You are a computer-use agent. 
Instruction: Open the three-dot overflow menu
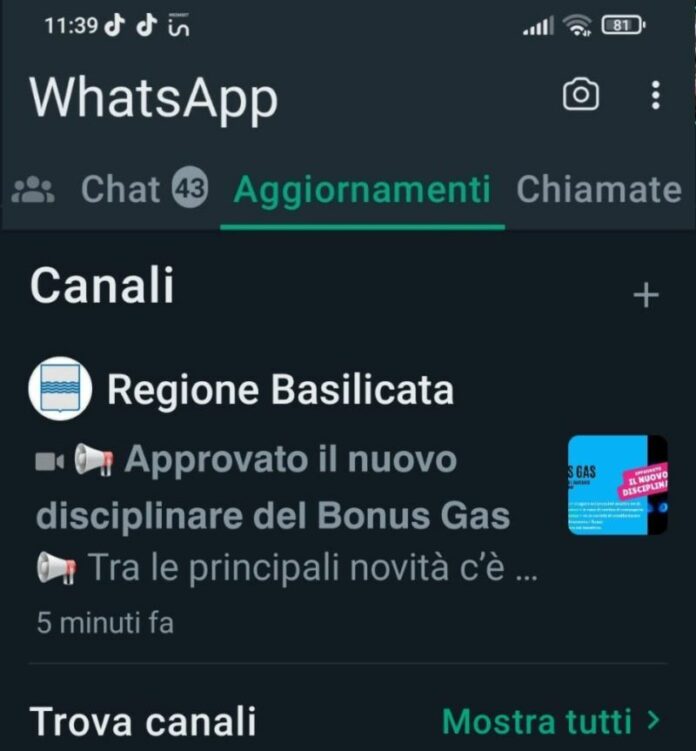[x=655, y=96]
